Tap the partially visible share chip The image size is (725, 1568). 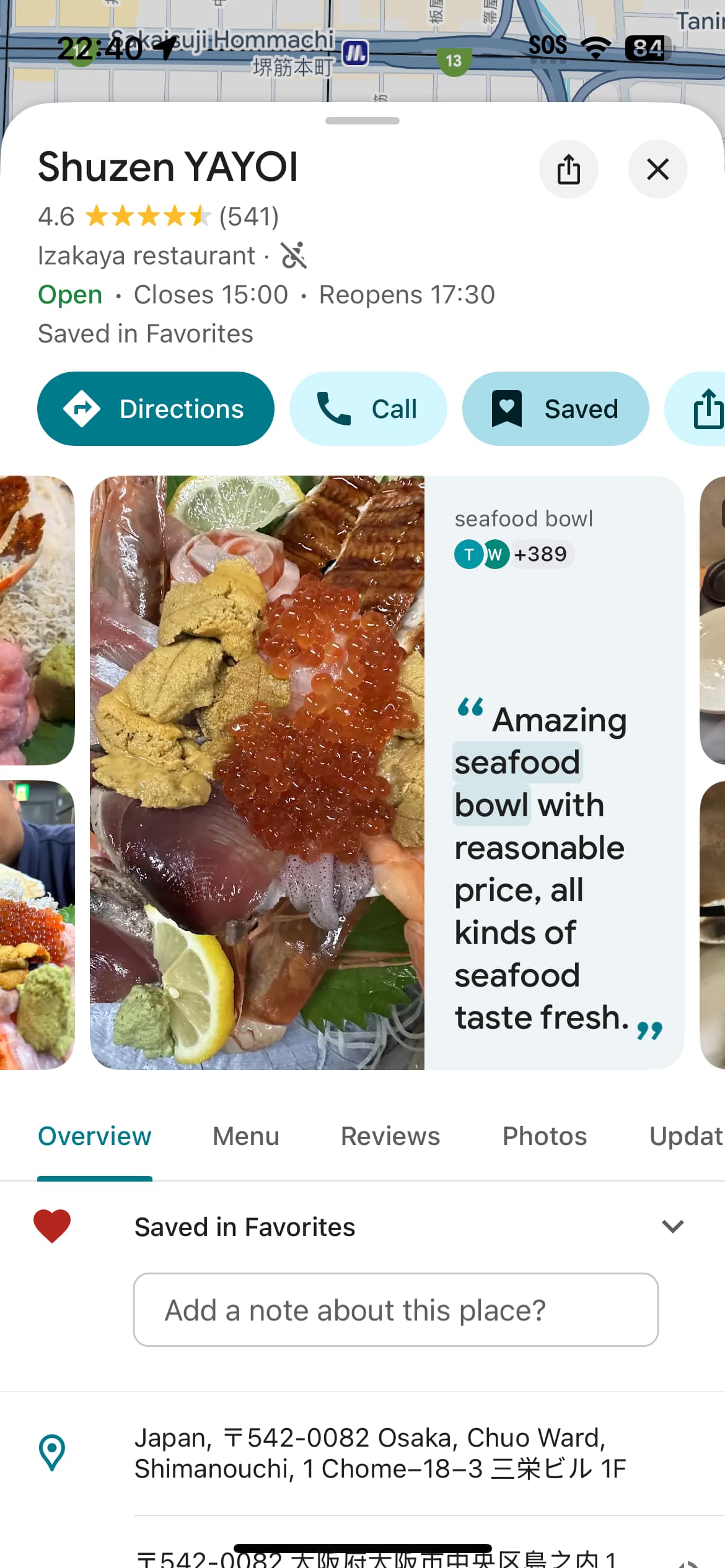point(695,409)
